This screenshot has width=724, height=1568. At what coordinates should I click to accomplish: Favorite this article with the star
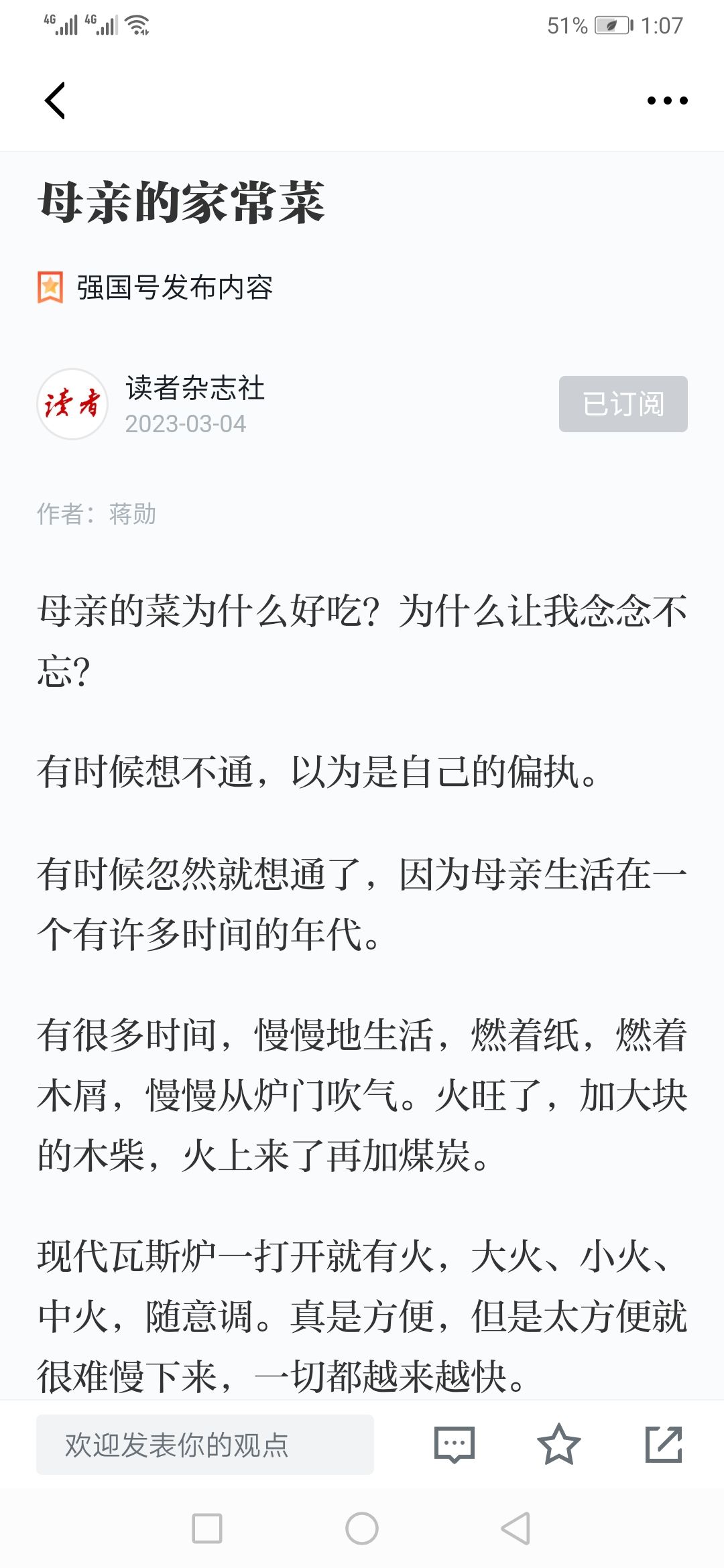click(x=558, y=1445)
